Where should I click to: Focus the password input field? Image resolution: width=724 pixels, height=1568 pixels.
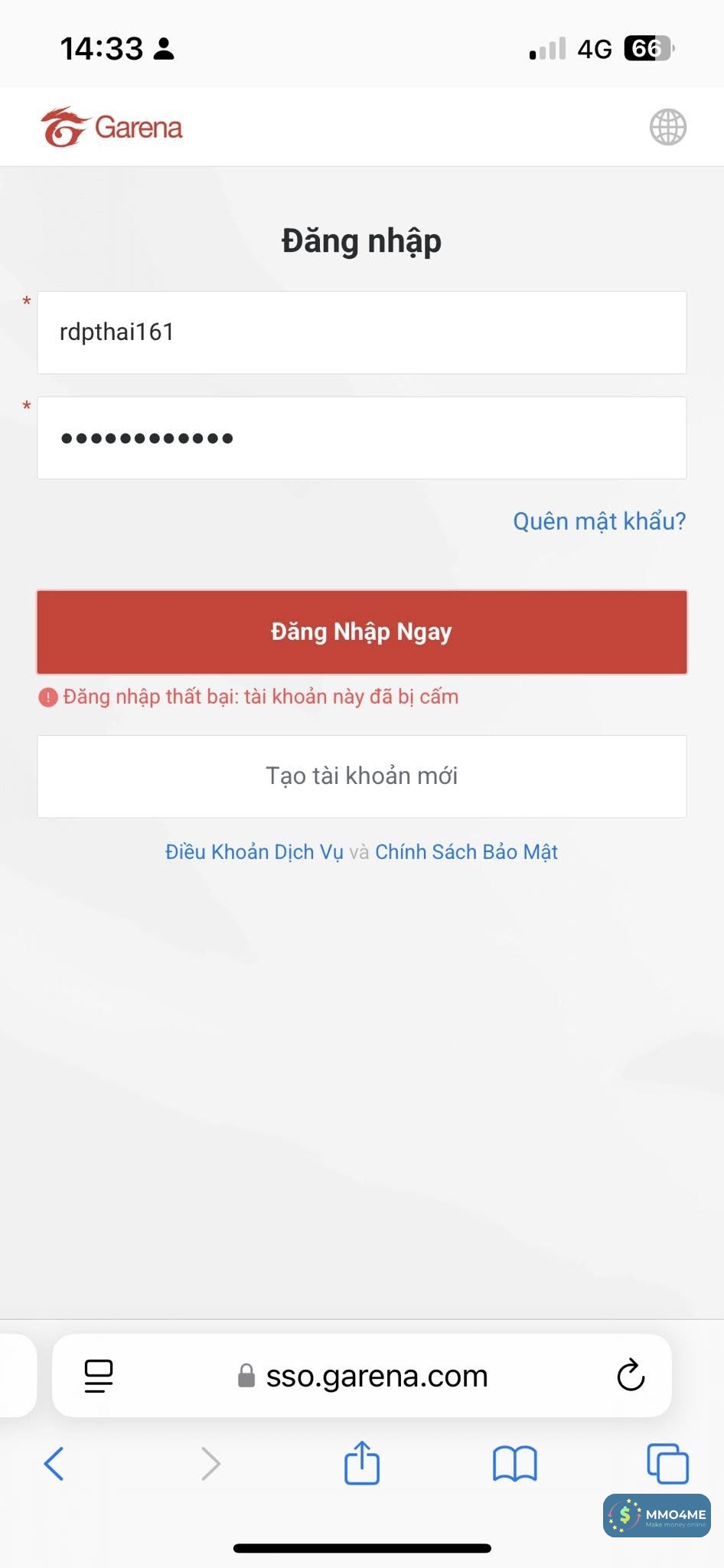tap(361, 438)
